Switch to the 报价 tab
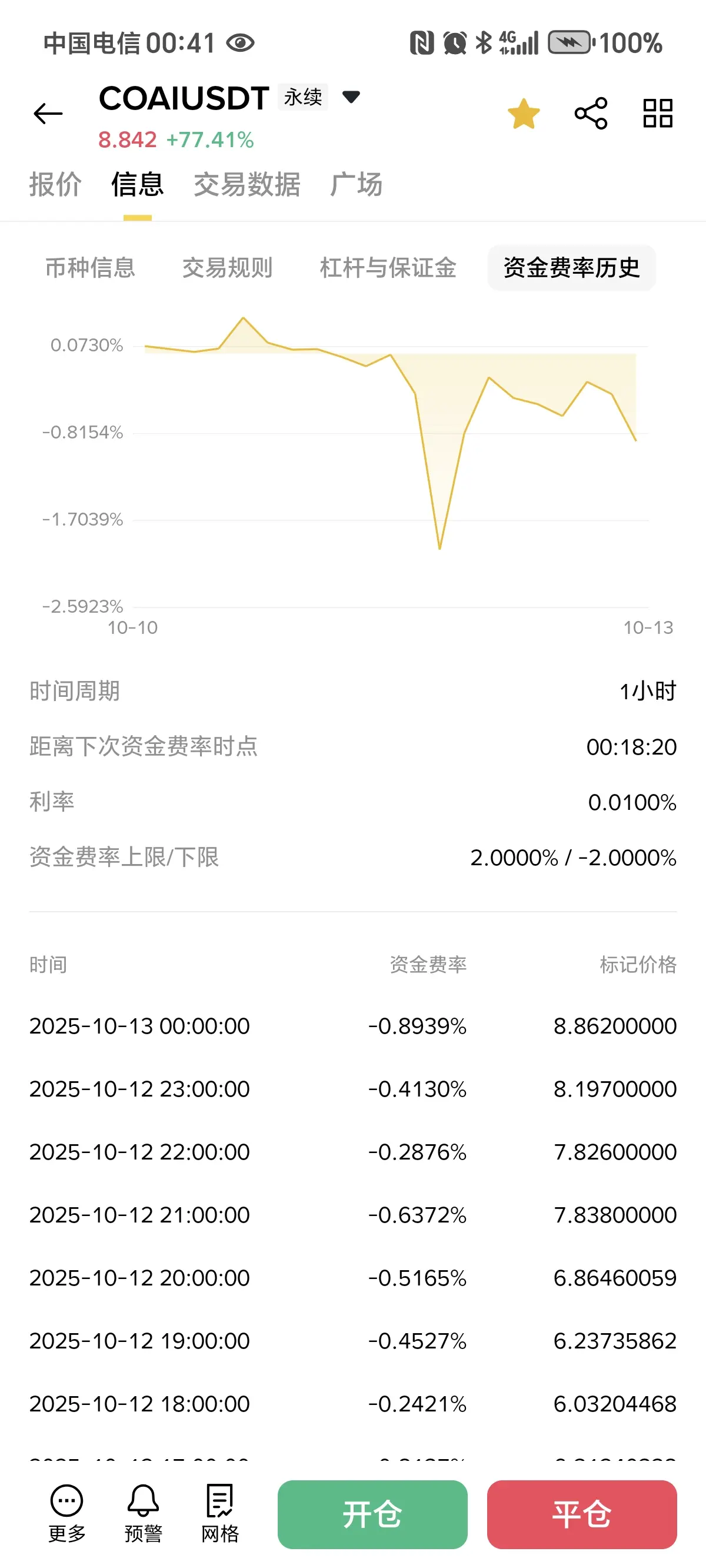 point(55,184)
